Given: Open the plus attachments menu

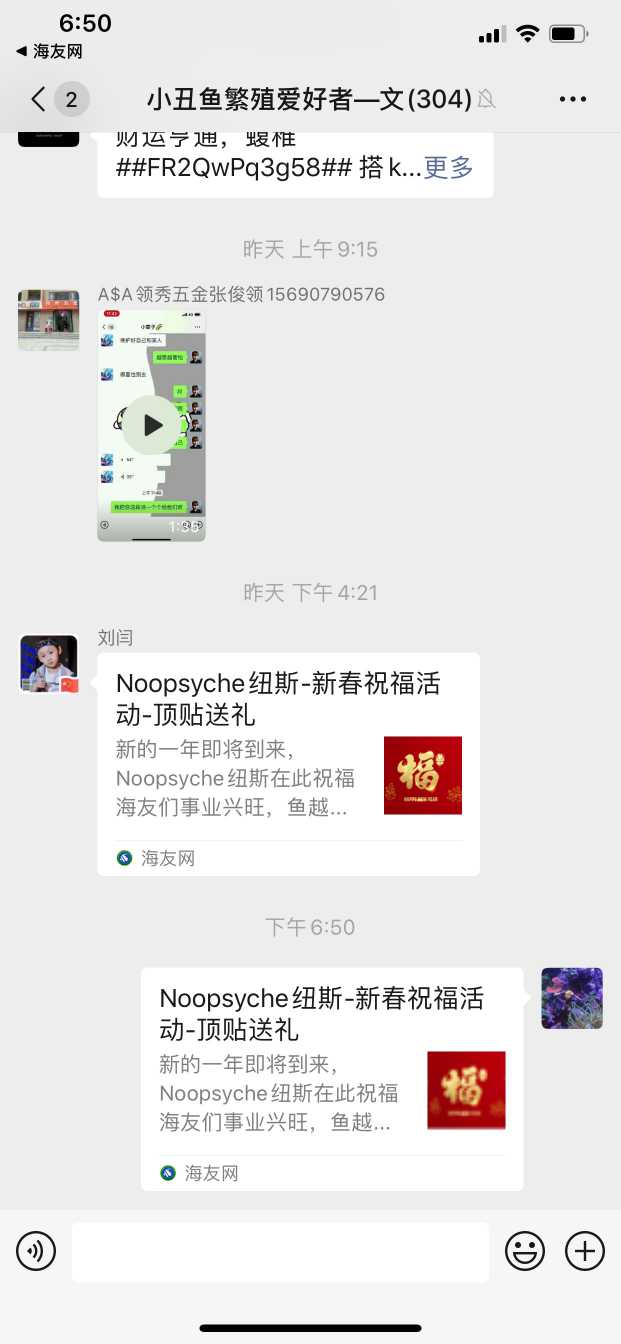Looking at the screenshot, I should coord(585,1251).
